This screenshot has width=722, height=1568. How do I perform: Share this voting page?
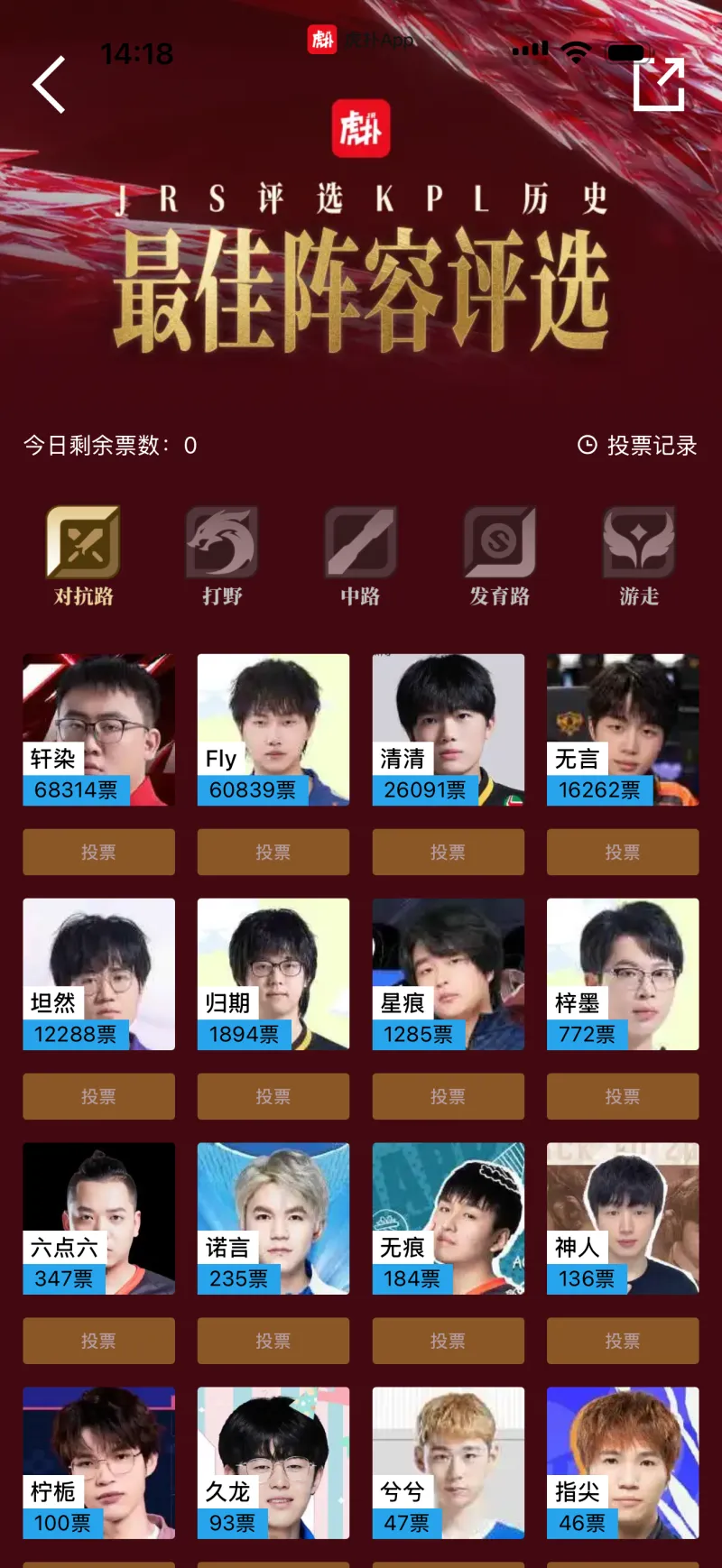click(x=658, y=84)
